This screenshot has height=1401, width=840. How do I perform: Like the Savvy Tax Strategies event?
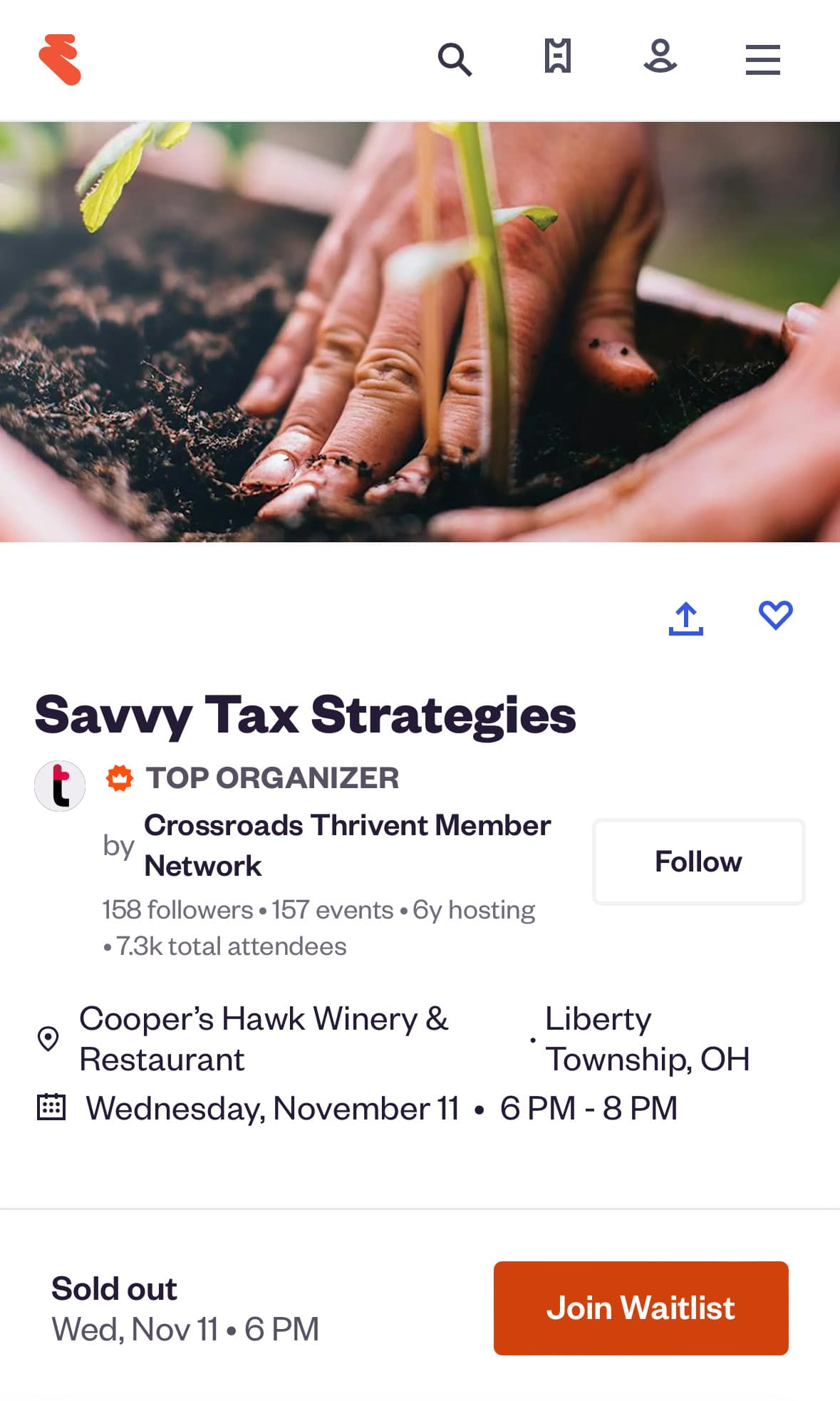tap(776, 615)
